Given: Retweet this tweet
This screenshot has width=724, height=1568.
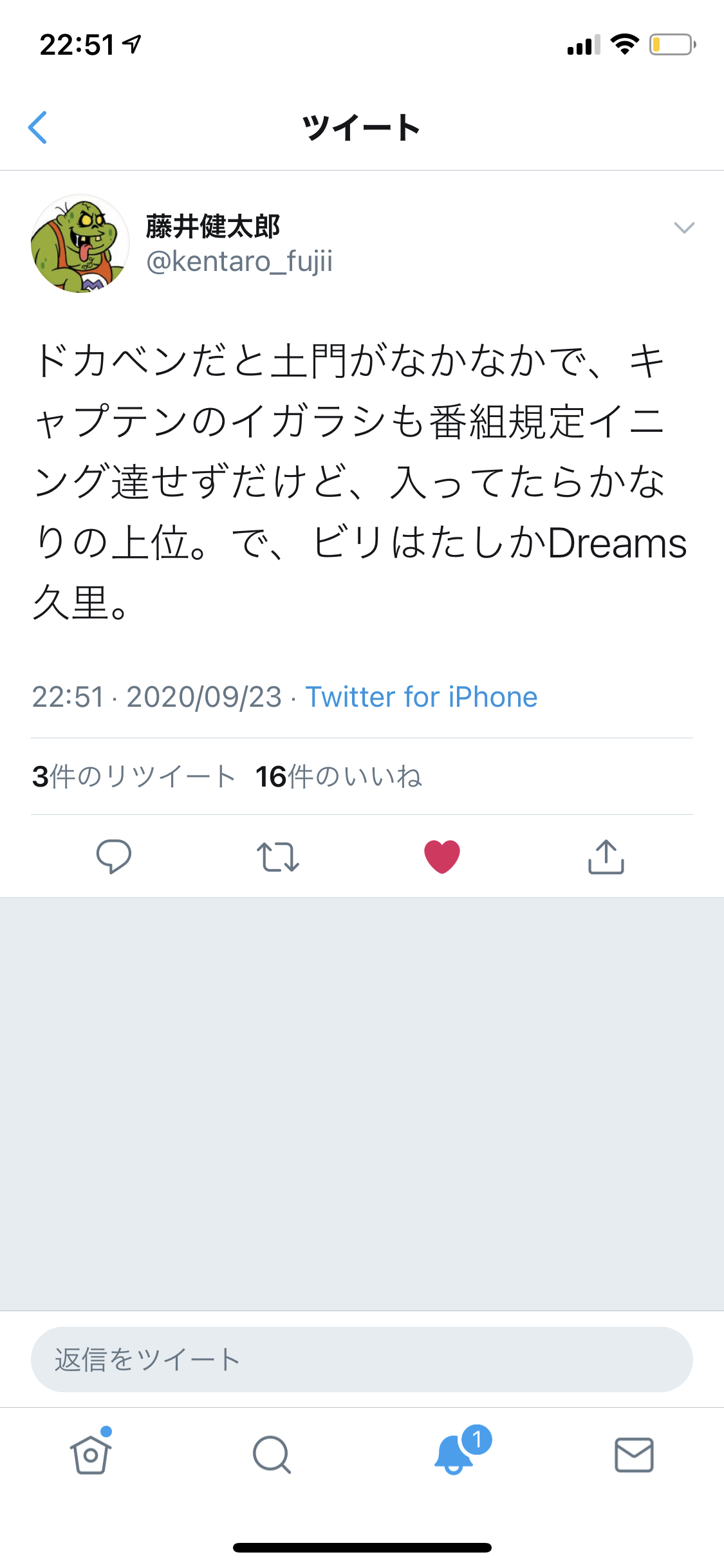Looking at the screenshot, I should (278, 857).
